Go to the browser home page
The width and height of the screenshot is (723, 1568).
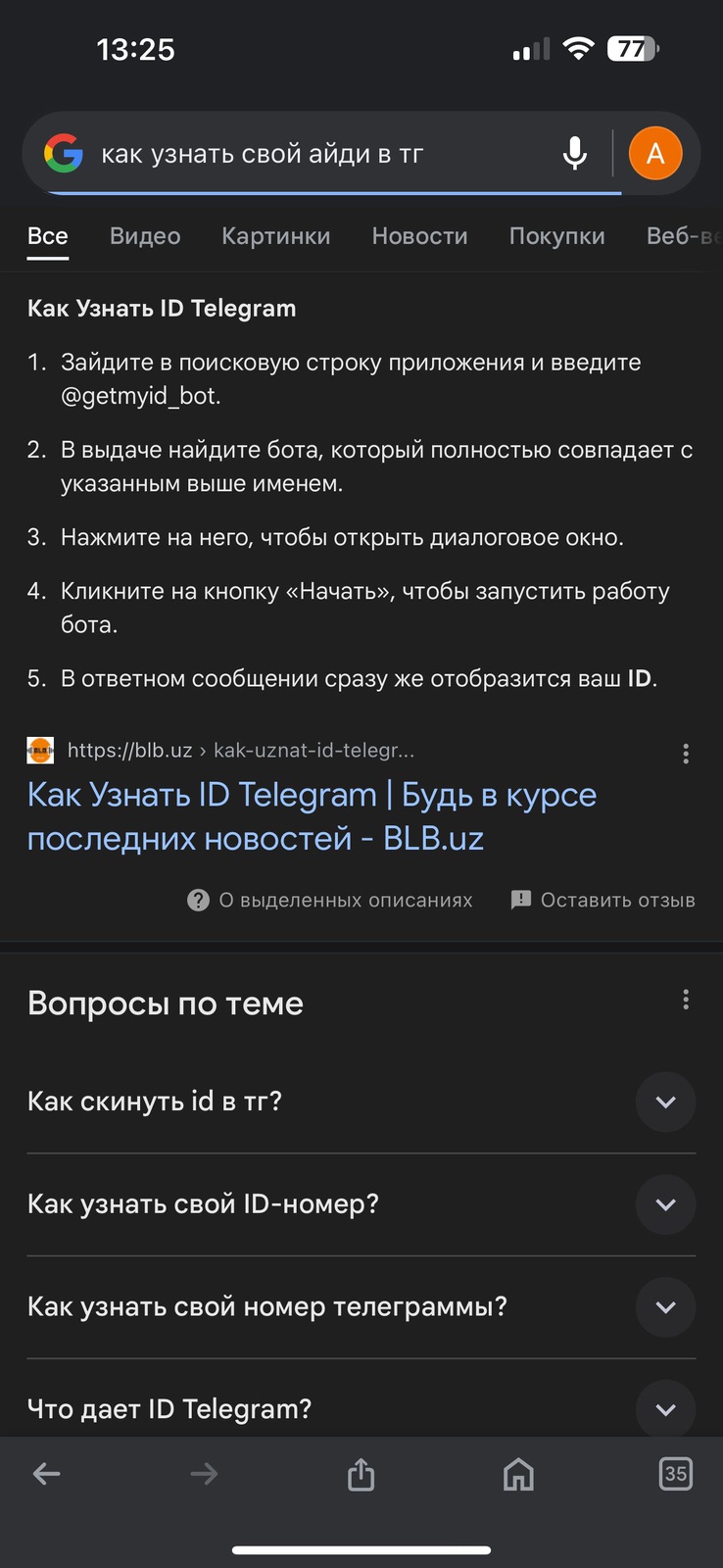click(518, 1473)
